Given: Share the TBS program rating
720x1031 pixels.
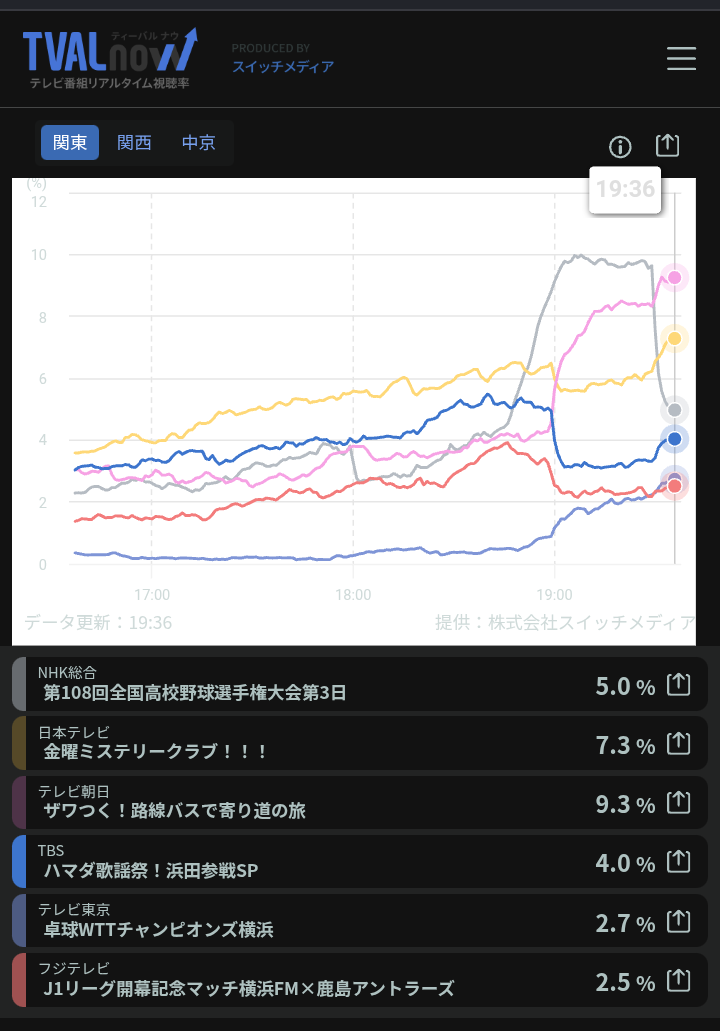Looking at the screenshot, I should coord(679,861).
